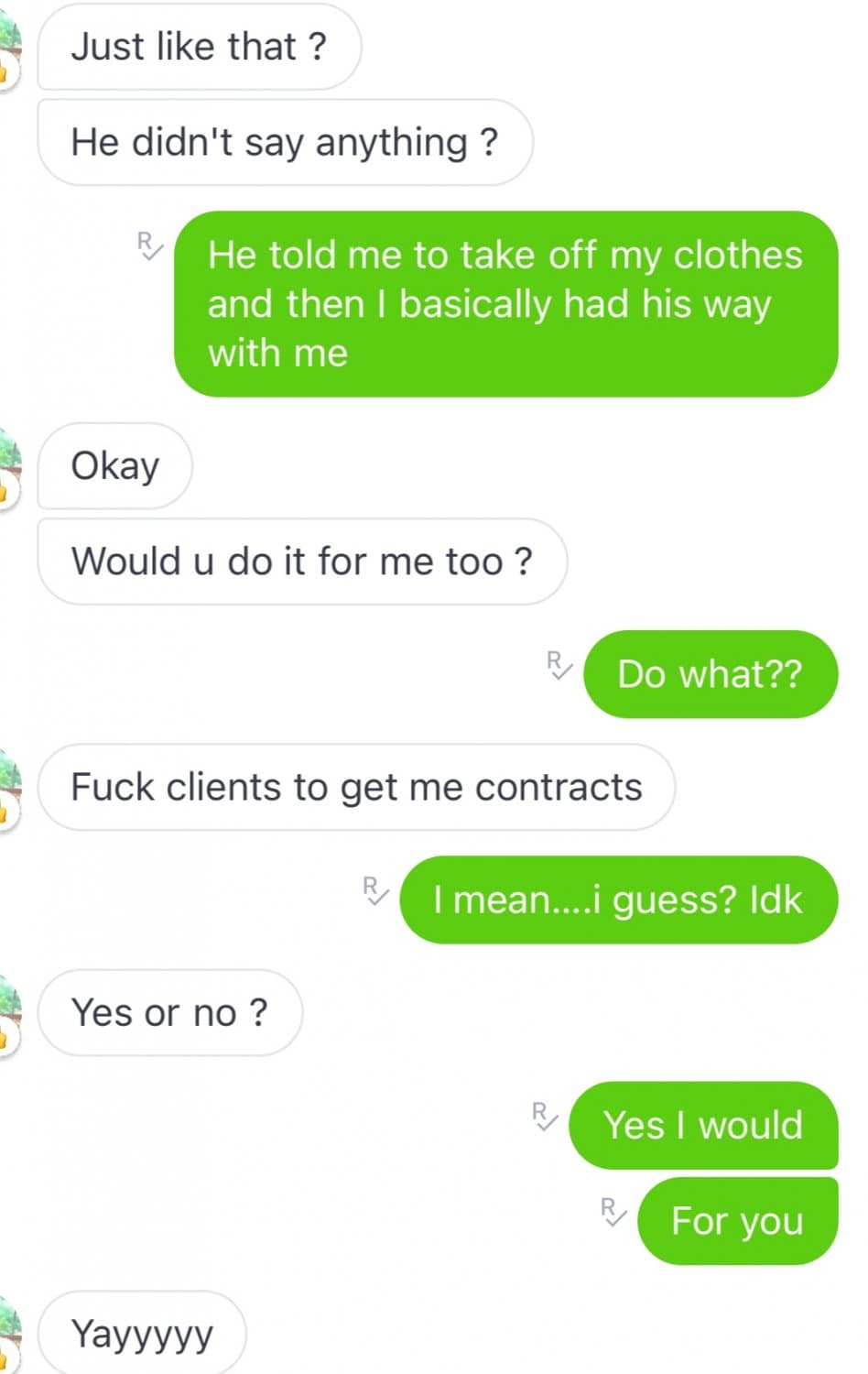Click the For you message bubble
The width and height of the screenshot is (868, 1374).
pos(736,1220)
